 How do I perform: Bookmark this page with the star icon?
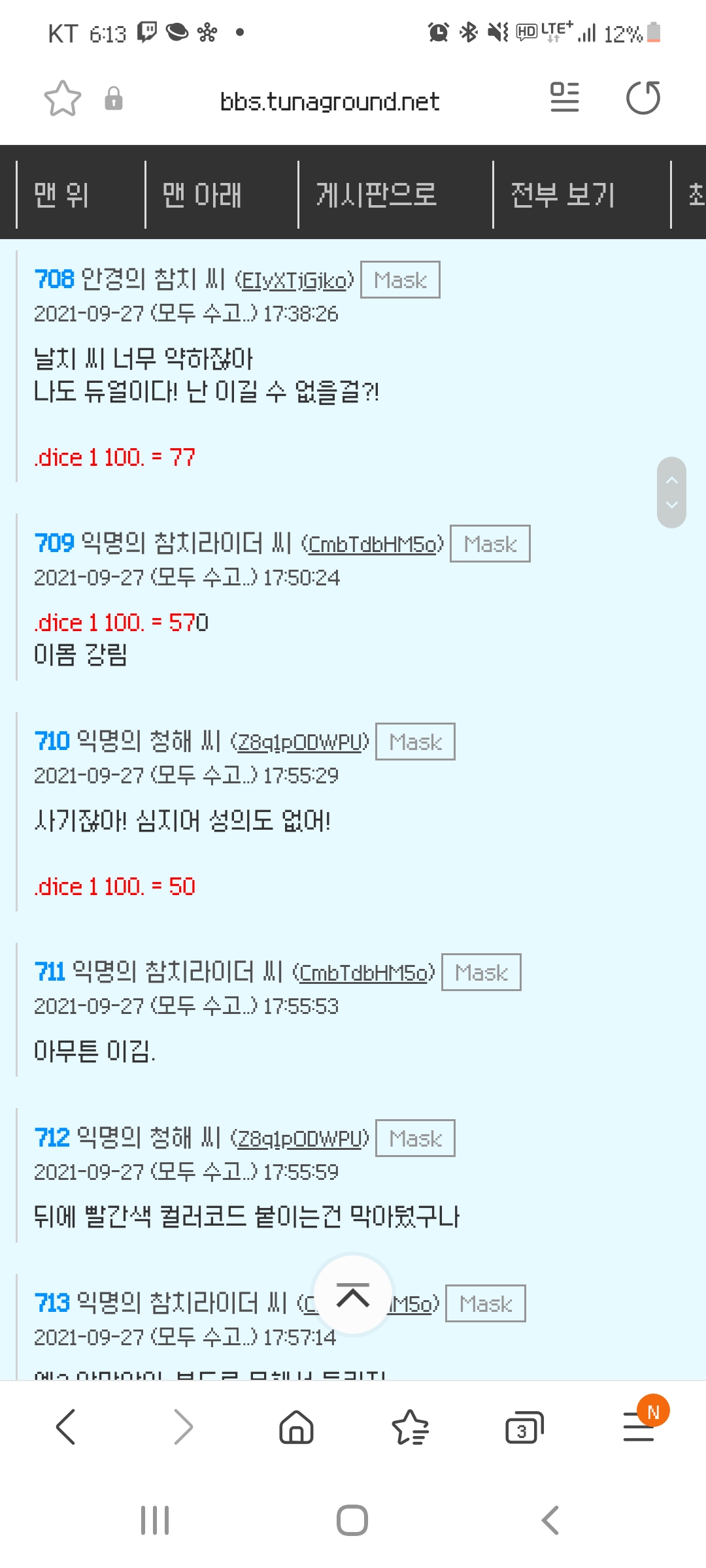click(x=62, y=99)
